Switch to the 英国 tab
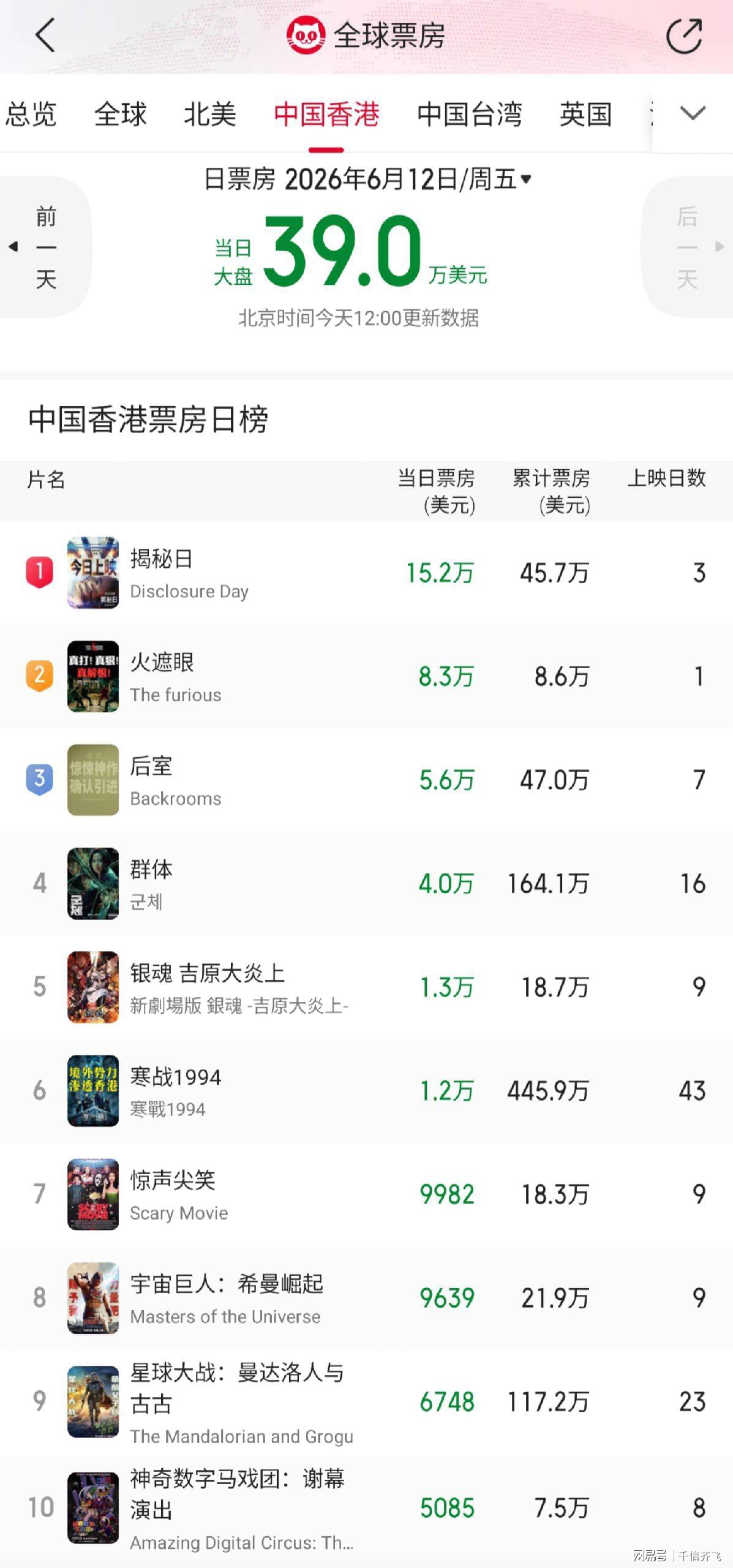733x1568 pixels. tap(586, 115)
